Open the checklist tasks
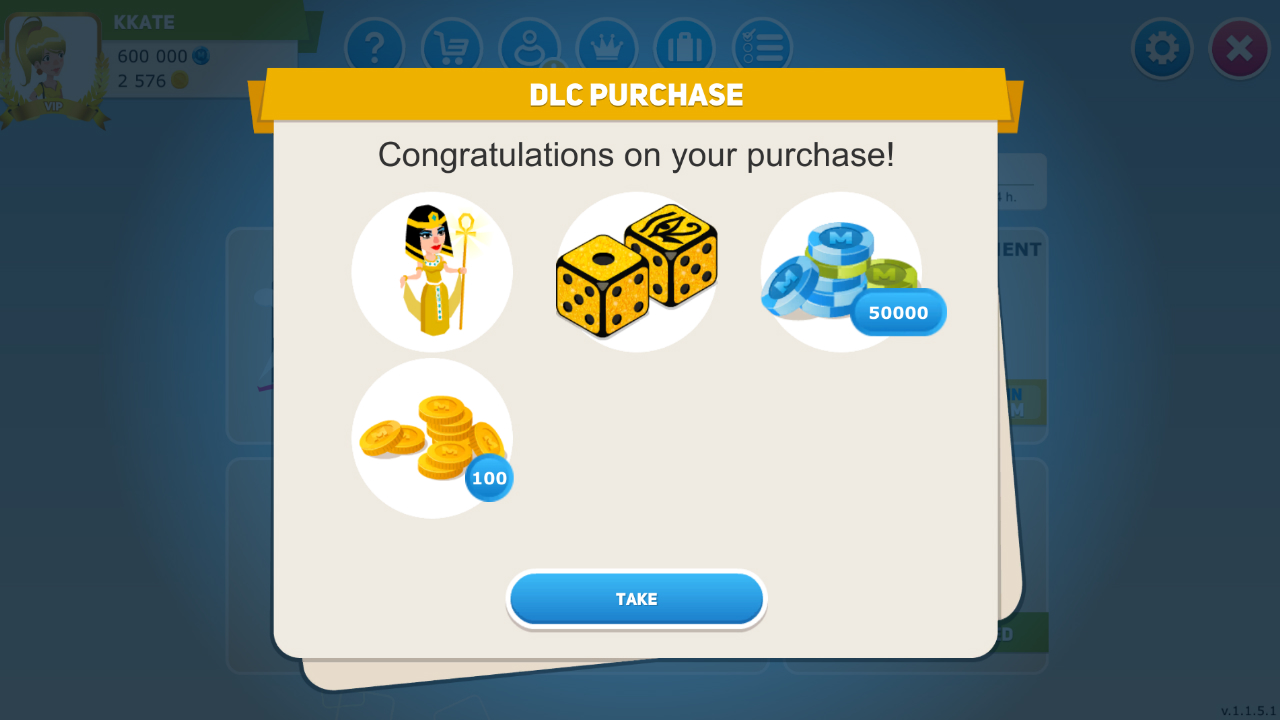The image size is (1280, 720). [761, 47]
